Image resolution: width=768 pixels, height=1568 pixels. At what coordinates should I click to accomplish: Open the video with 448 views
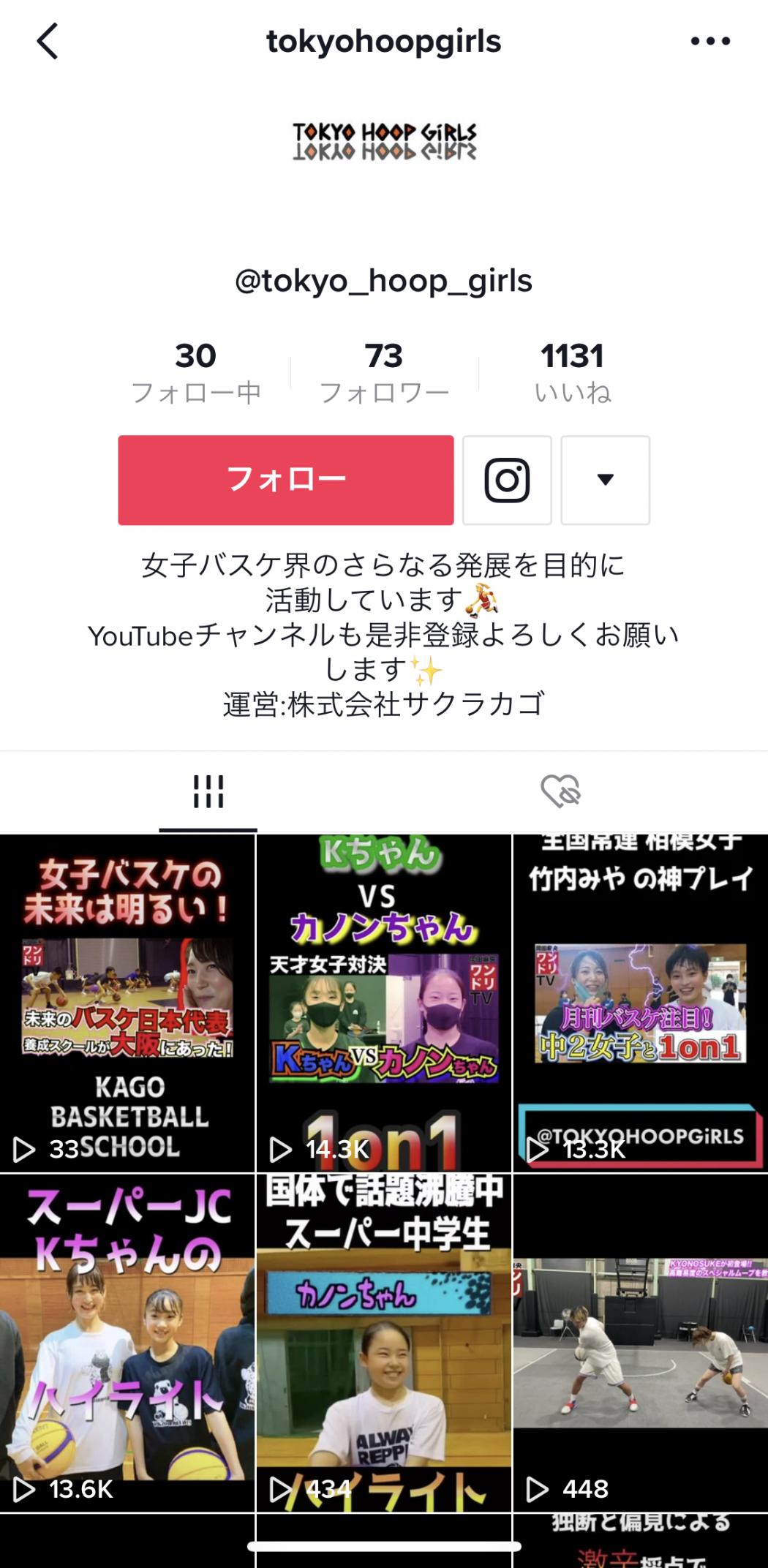[x=640, y=1342]
